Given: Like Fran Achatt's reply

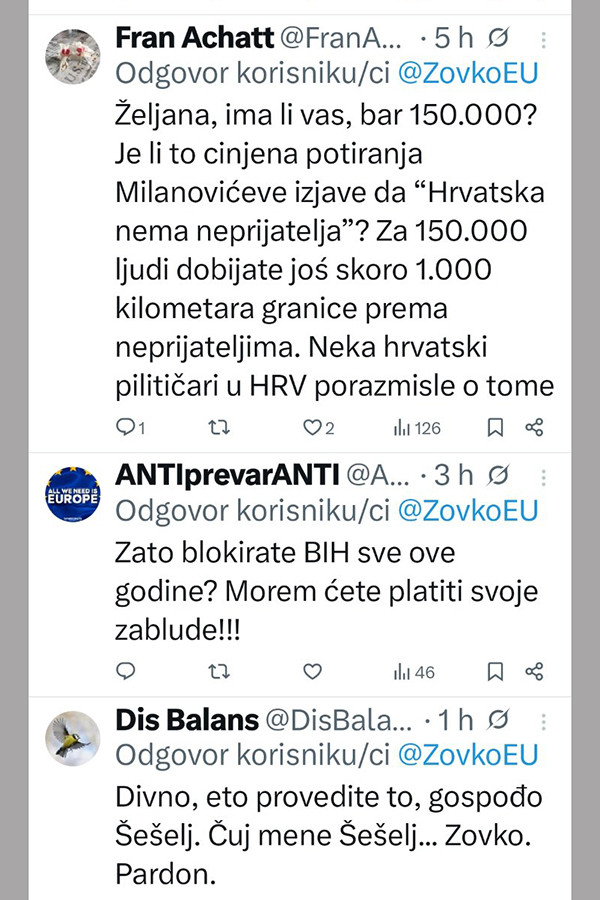Looking at the screenshot, I should coord(312,428).
